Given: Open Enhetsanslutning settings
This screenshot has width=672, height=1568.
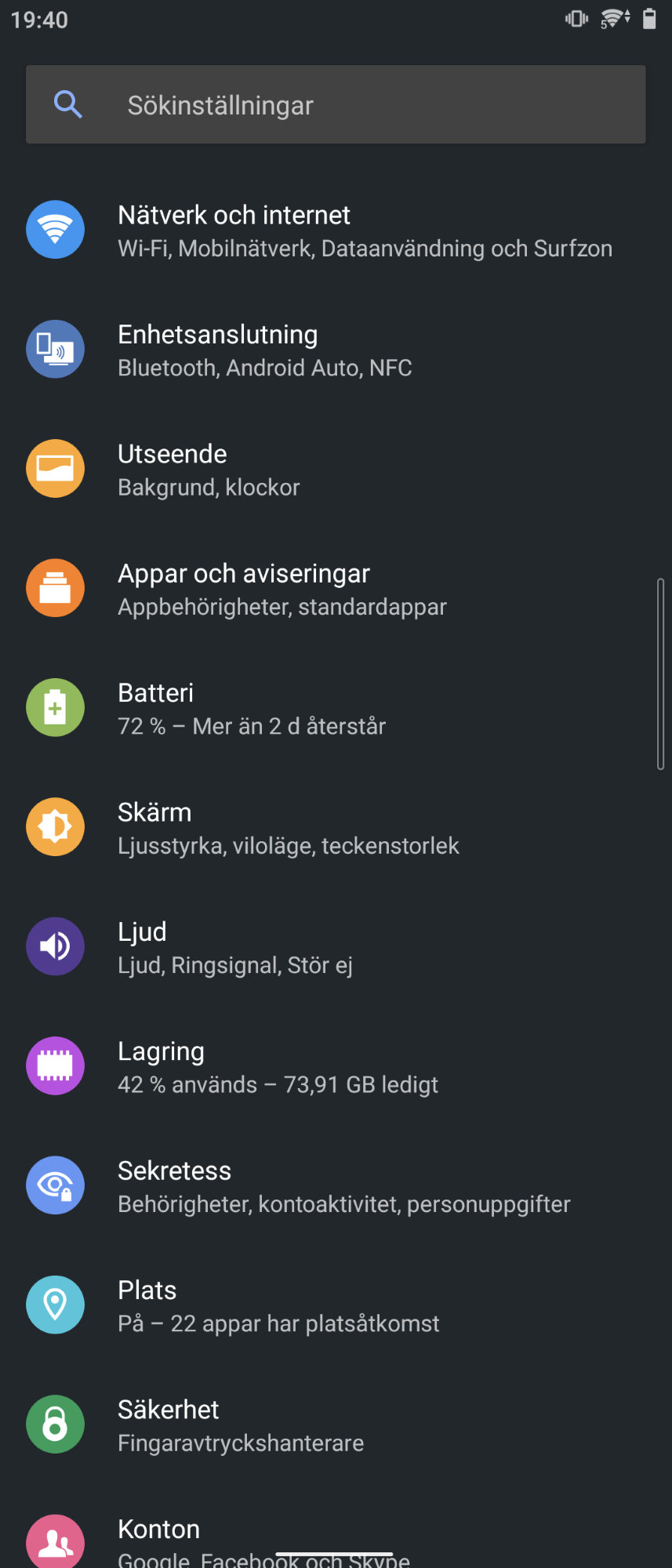Looking at the screenshot, I should pos(336,350).
